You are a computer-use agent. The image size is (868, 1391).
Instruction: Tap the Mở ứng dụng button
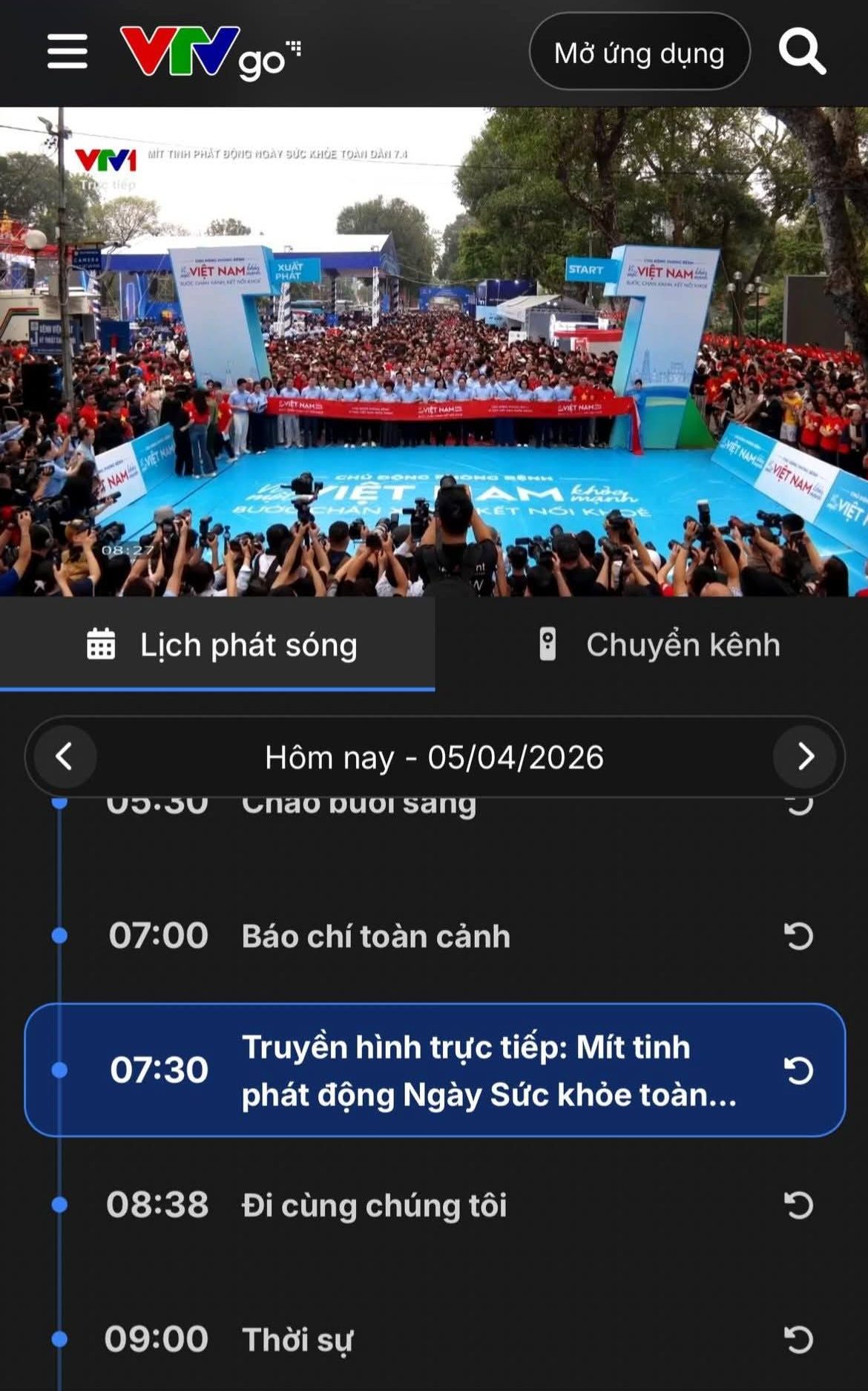(639, 52)
